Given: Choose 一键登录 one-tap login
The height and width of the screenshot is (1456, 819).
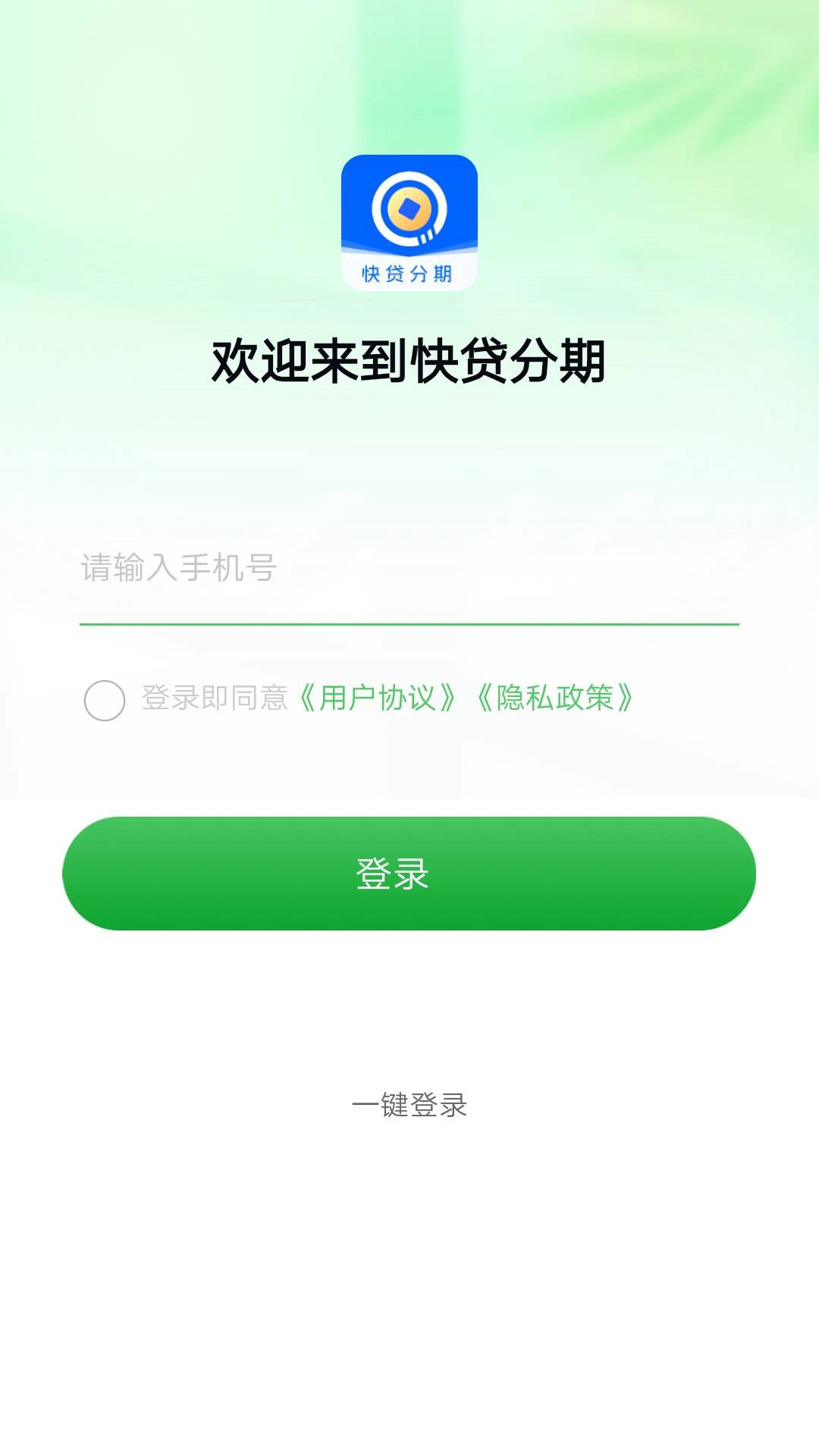Looking at the screenshot, I should 409,1106.
